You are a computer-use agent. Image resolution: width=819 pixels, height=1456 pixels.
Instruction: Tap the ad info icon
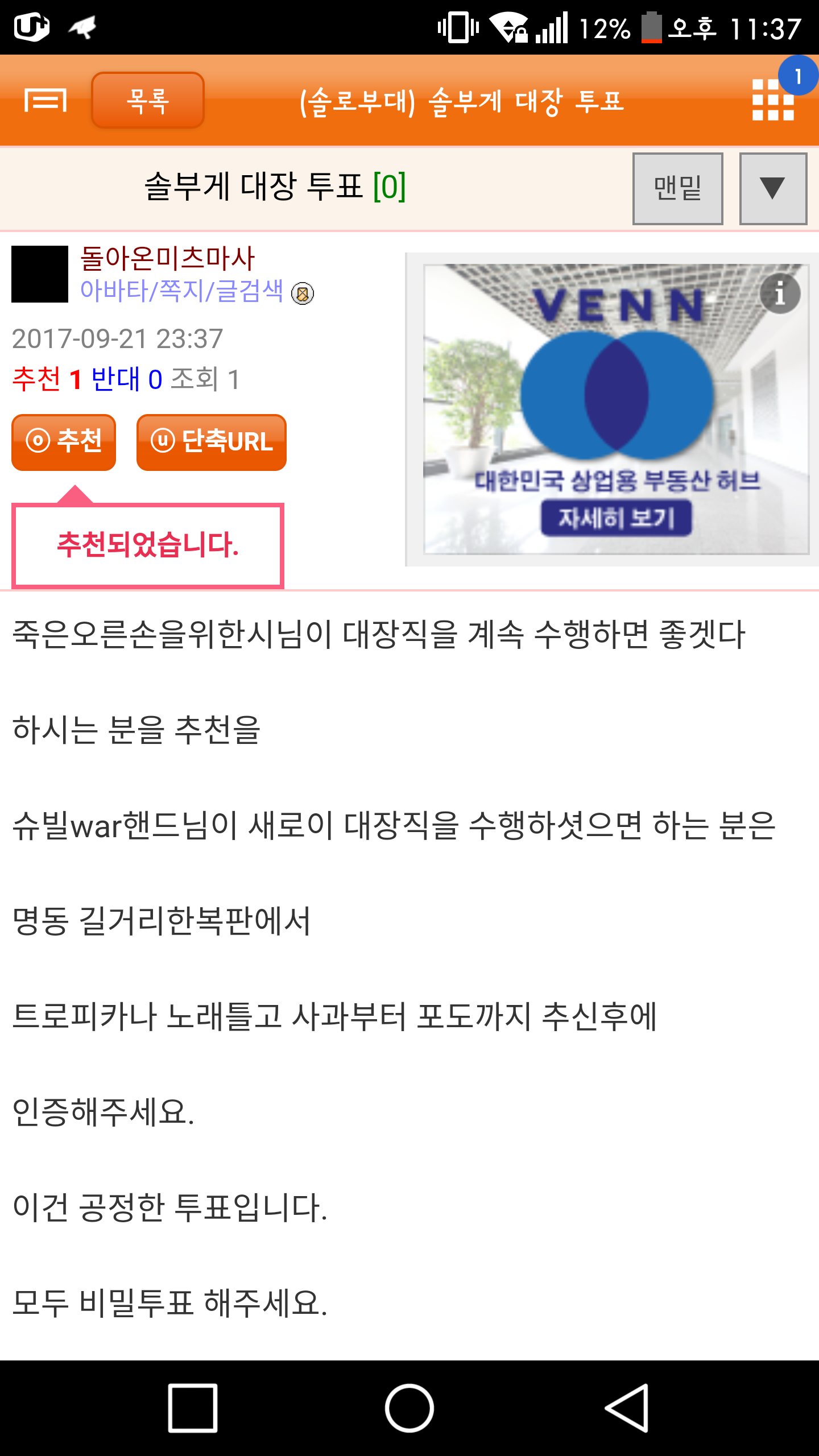click(780, 293)
